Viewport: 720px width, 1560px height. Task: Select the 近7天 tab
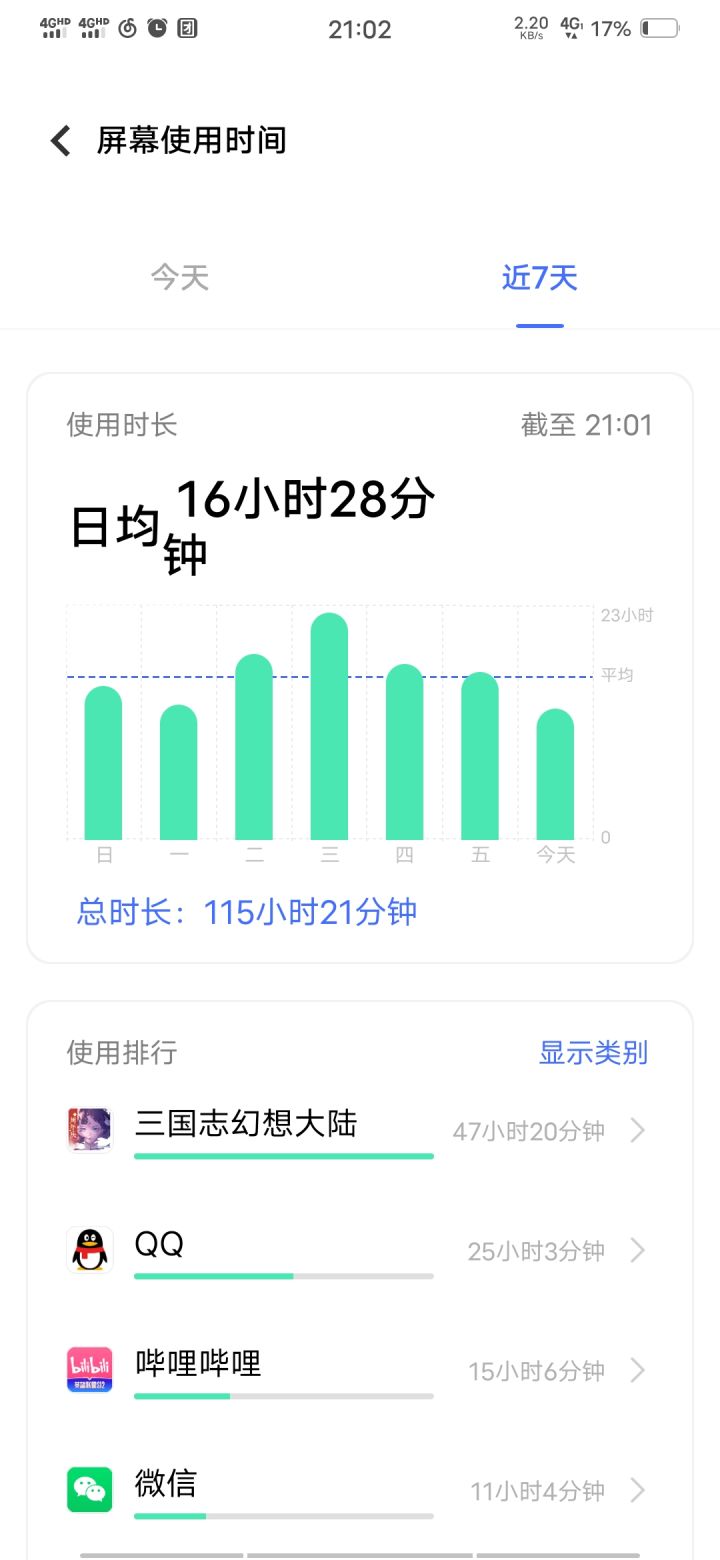coord(539,277)
